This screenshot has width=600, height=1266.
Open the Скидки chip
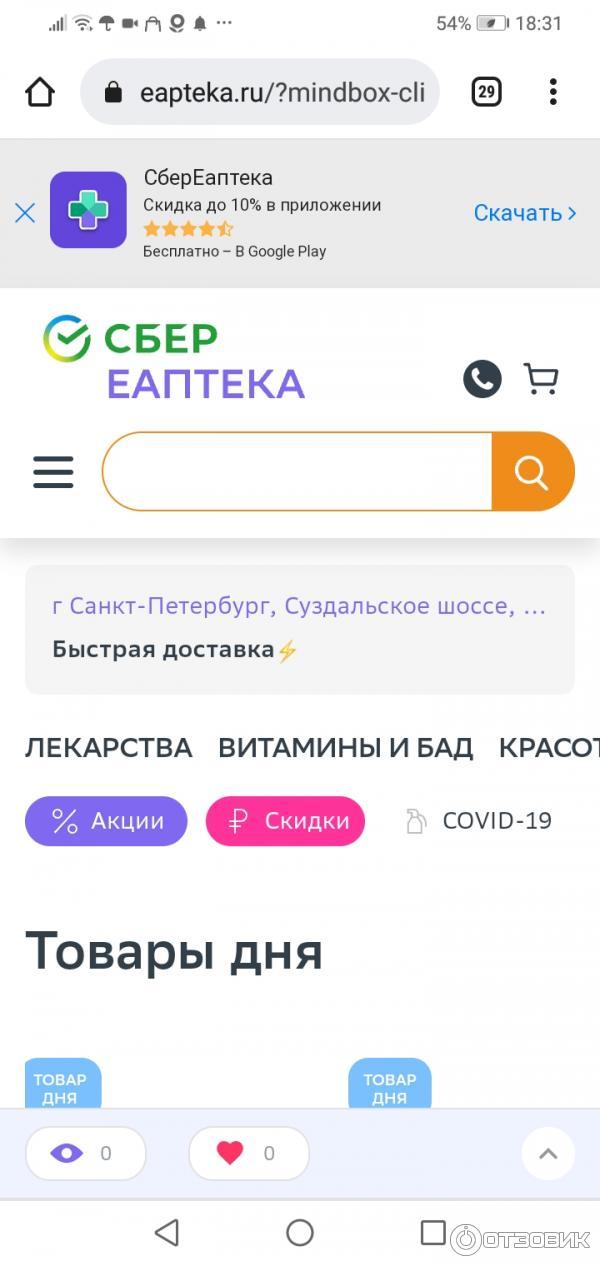coord(285,821)
